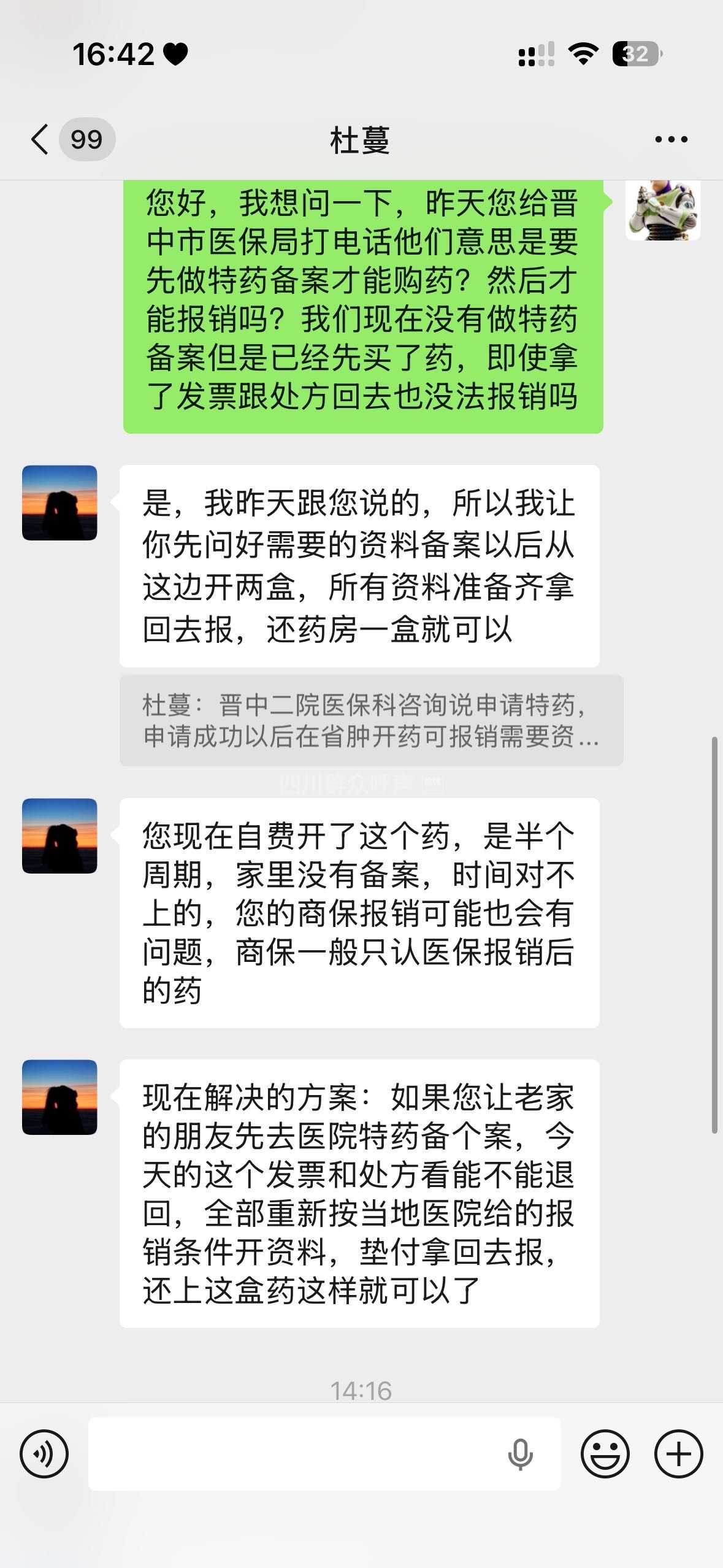Switch to voice message input
The width and height of the screenshot is (723, 1568).
[44, 1453]
